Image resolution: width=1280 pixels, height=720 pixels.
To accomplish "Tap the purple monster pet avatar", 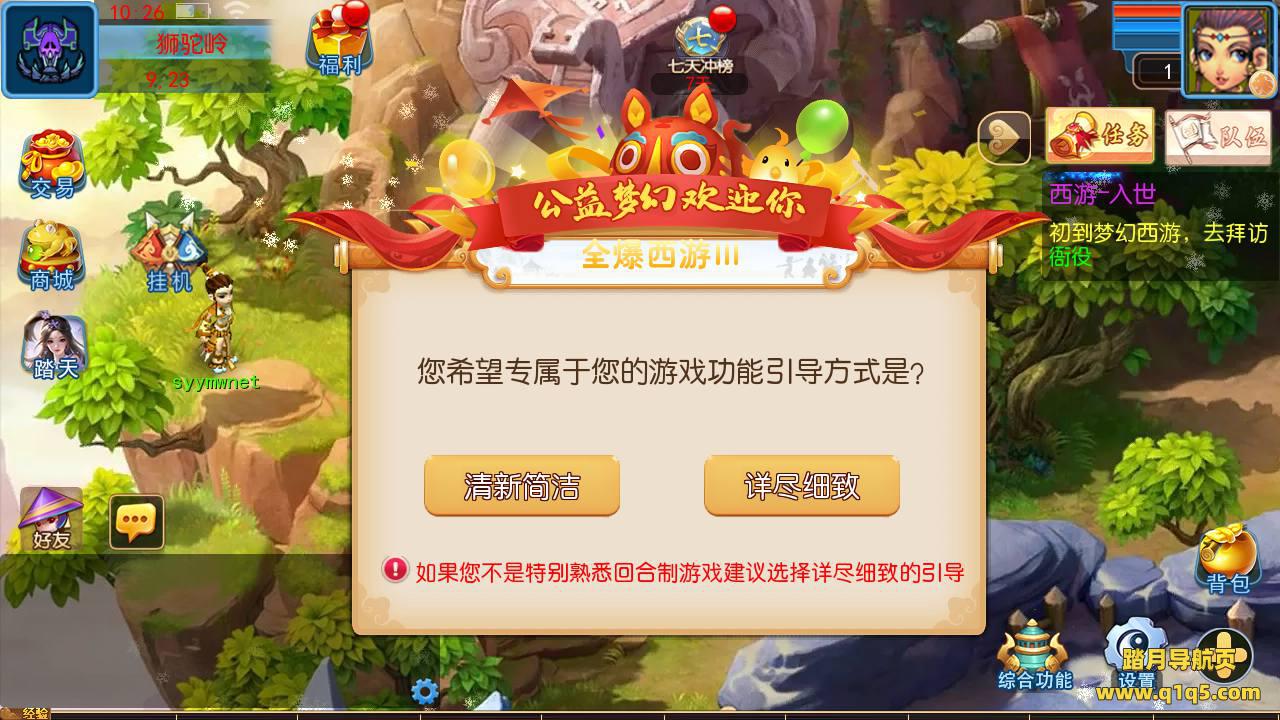I will click(49, 49).
